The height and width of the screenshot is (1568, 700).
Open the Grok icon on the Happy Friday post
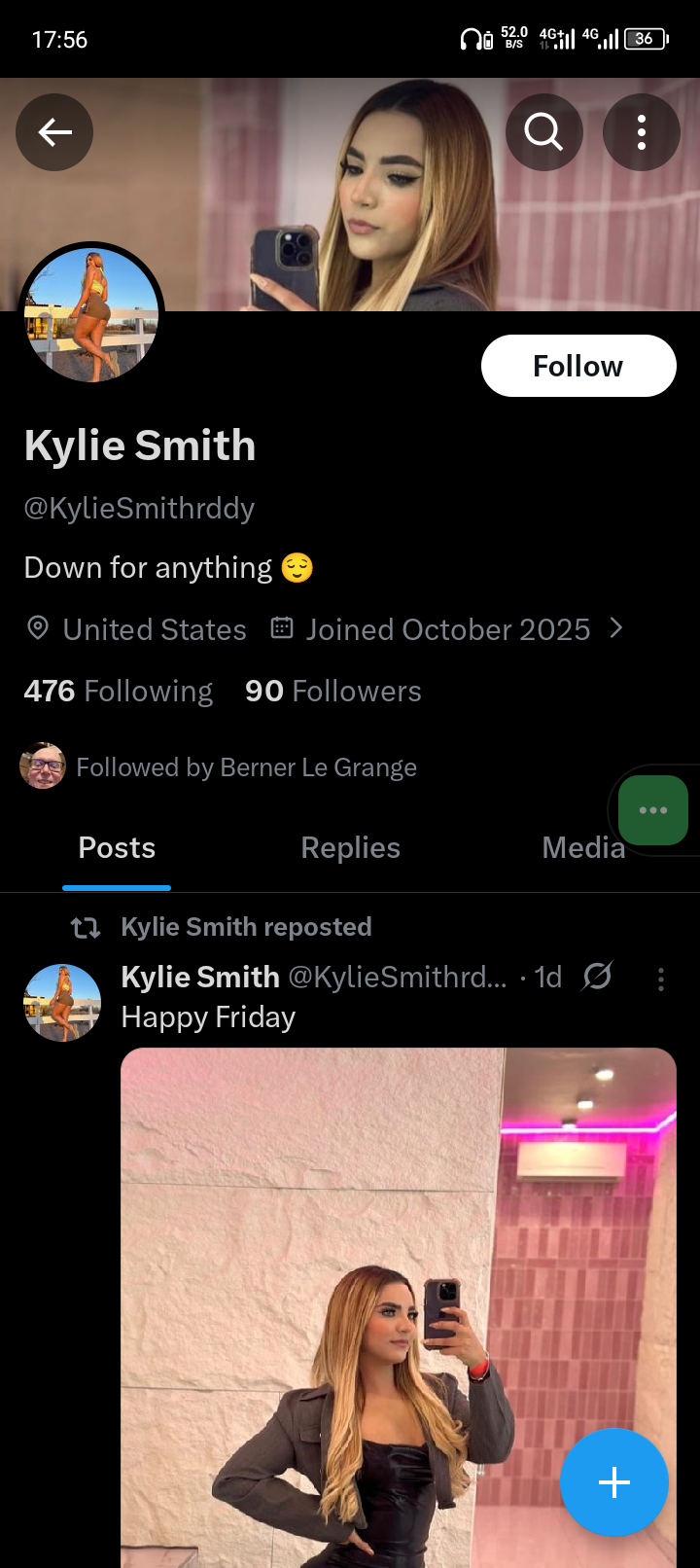[597, 976]
